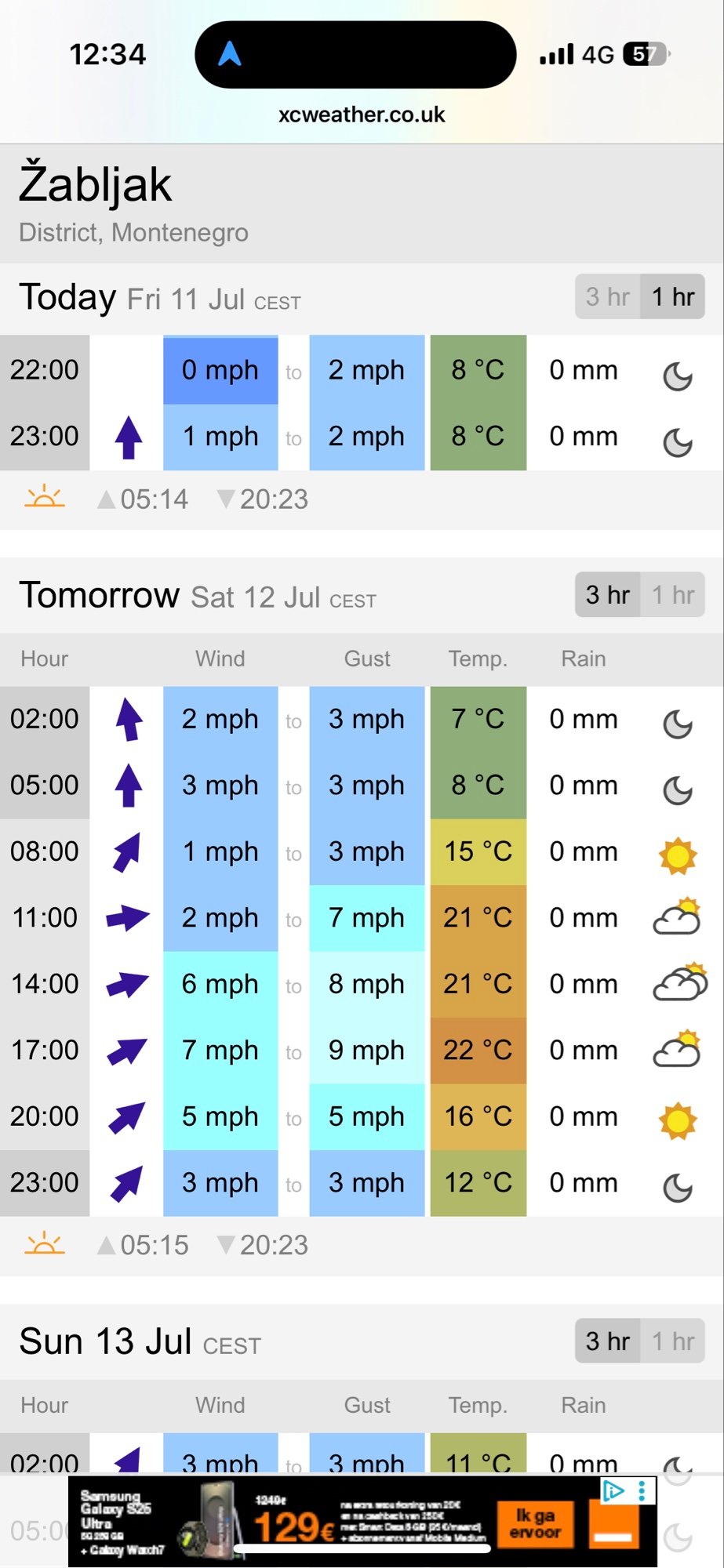Switch Sun 13 Jul to 1 hr view
The width and height of the screenshot is (724, 1568).
pyautogui.click(x=673, y=1341)
